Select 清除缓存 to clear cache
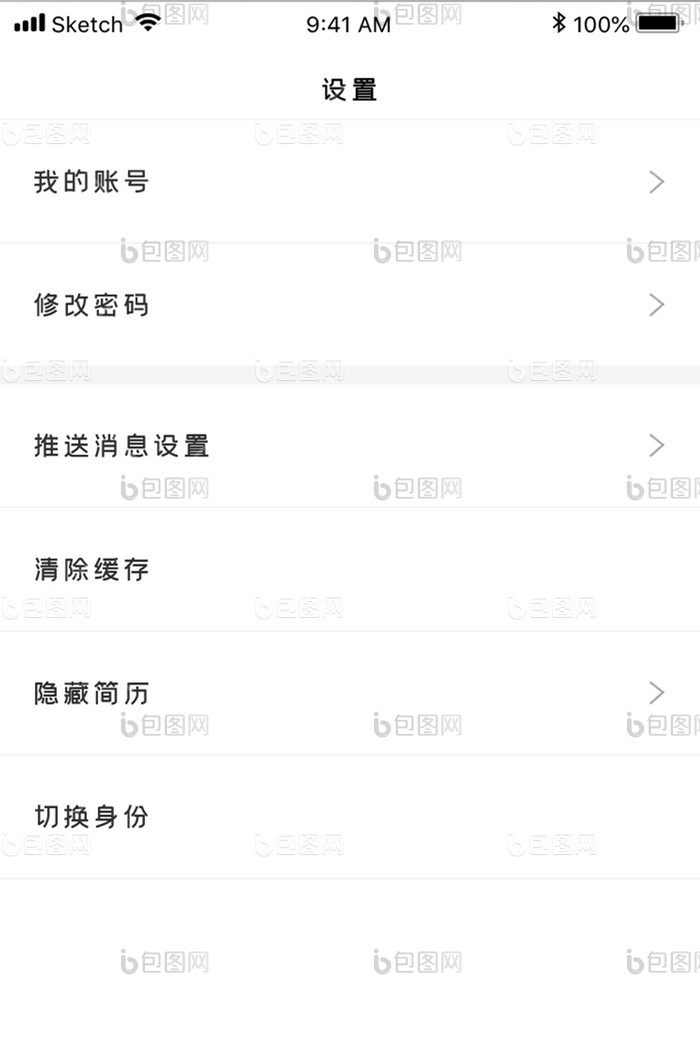700x1053 pixels. coord(92,570)
